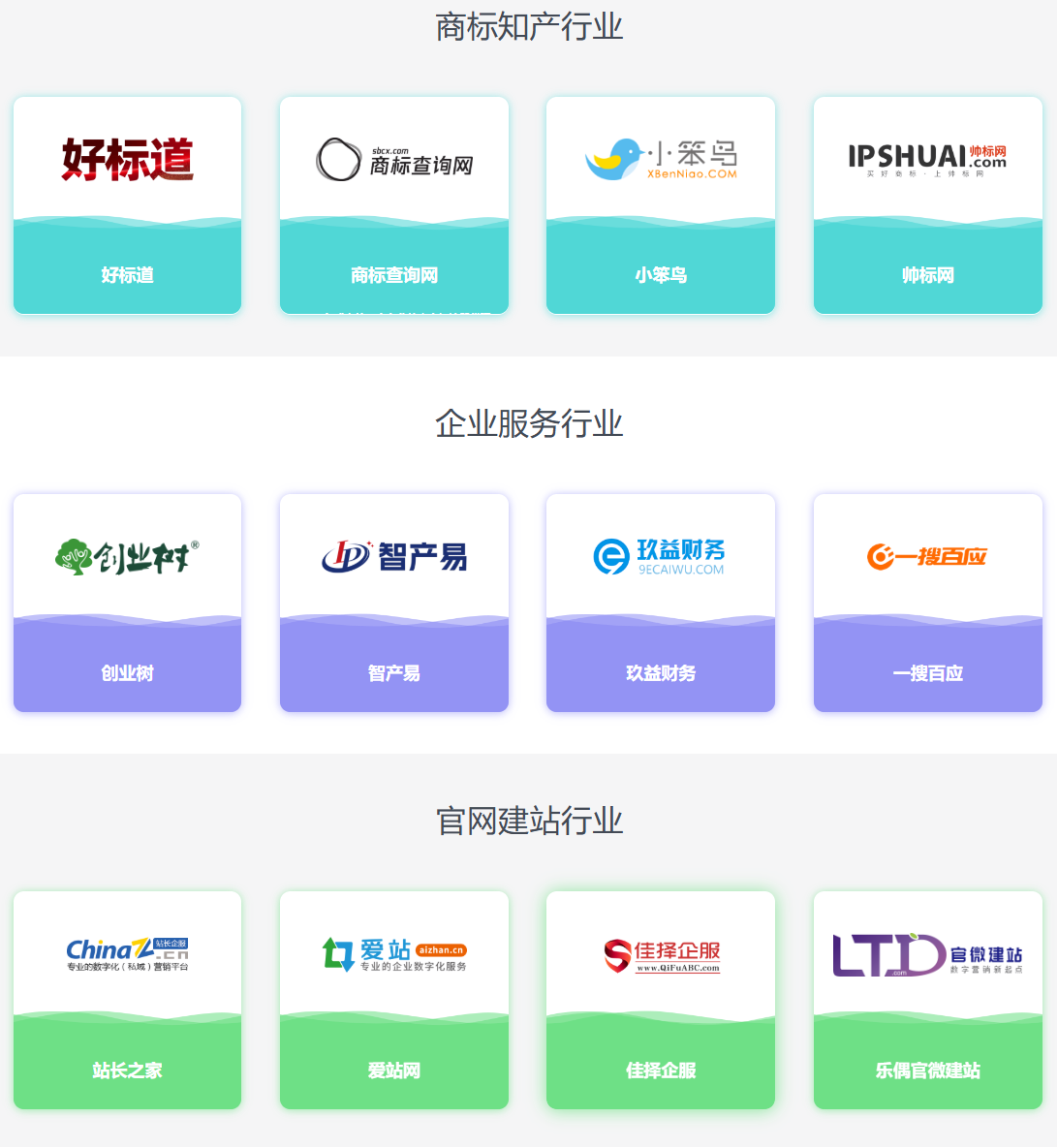Viewport: 1058px width, 1148px height.
Task: Select the 小笨鸟 card
Action: coord(660,205)
